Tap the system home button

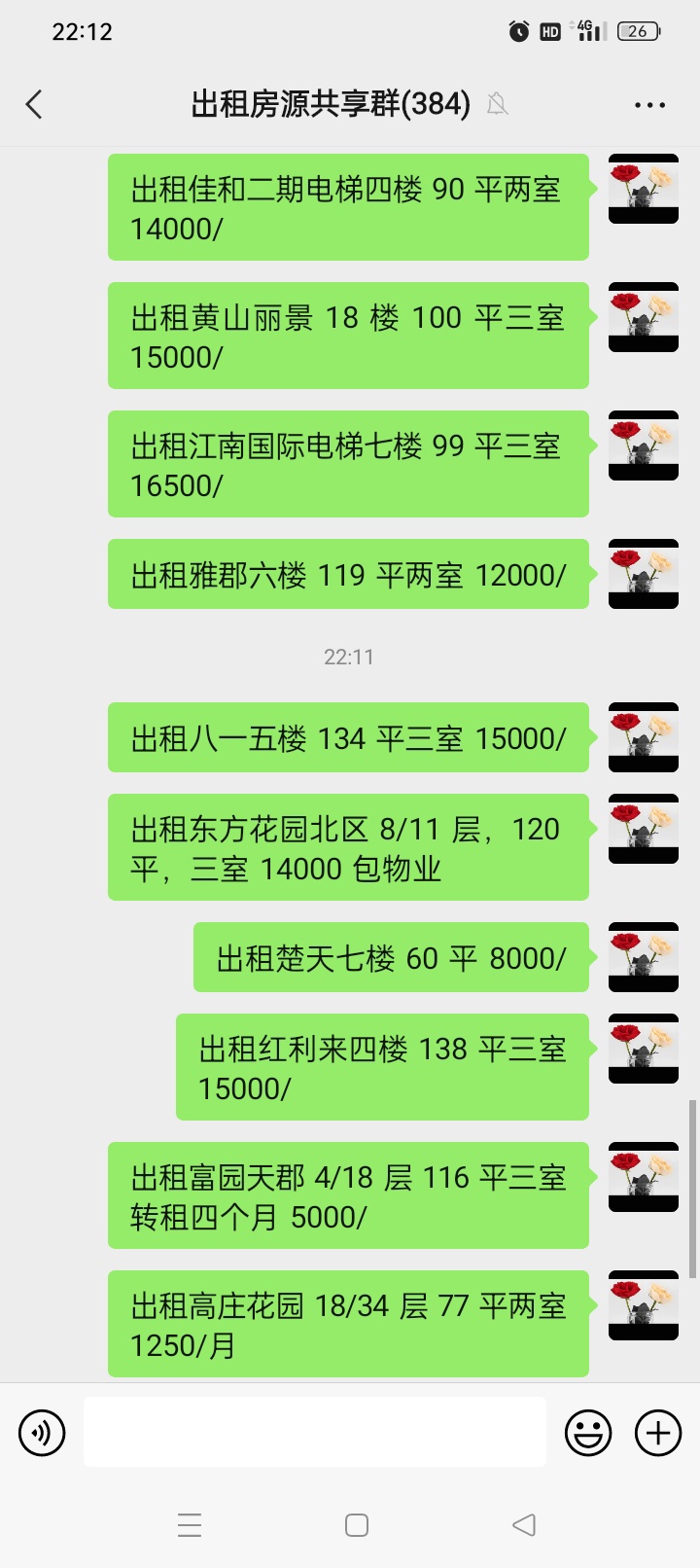click(357, 1525)
